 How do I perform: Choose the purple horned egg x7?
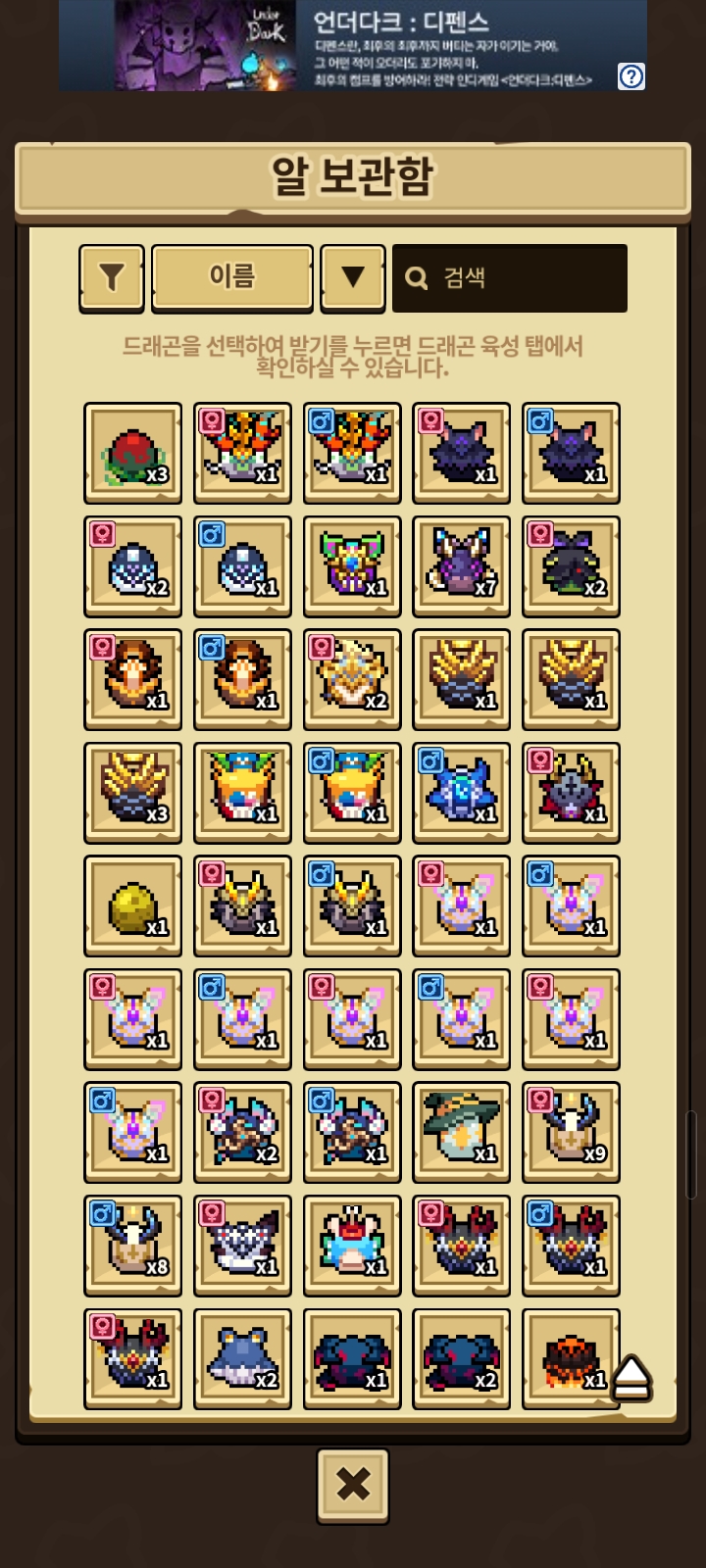462,566
